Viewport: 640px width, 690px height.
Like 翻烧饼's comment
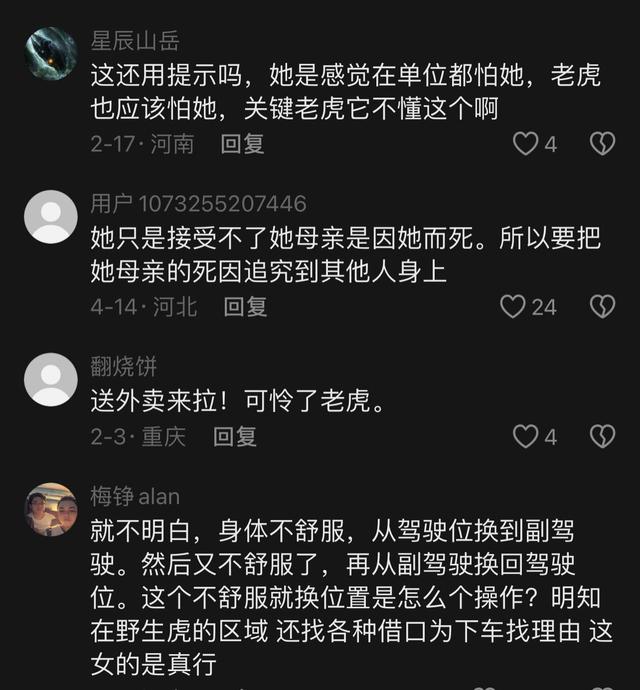(525, 436)
